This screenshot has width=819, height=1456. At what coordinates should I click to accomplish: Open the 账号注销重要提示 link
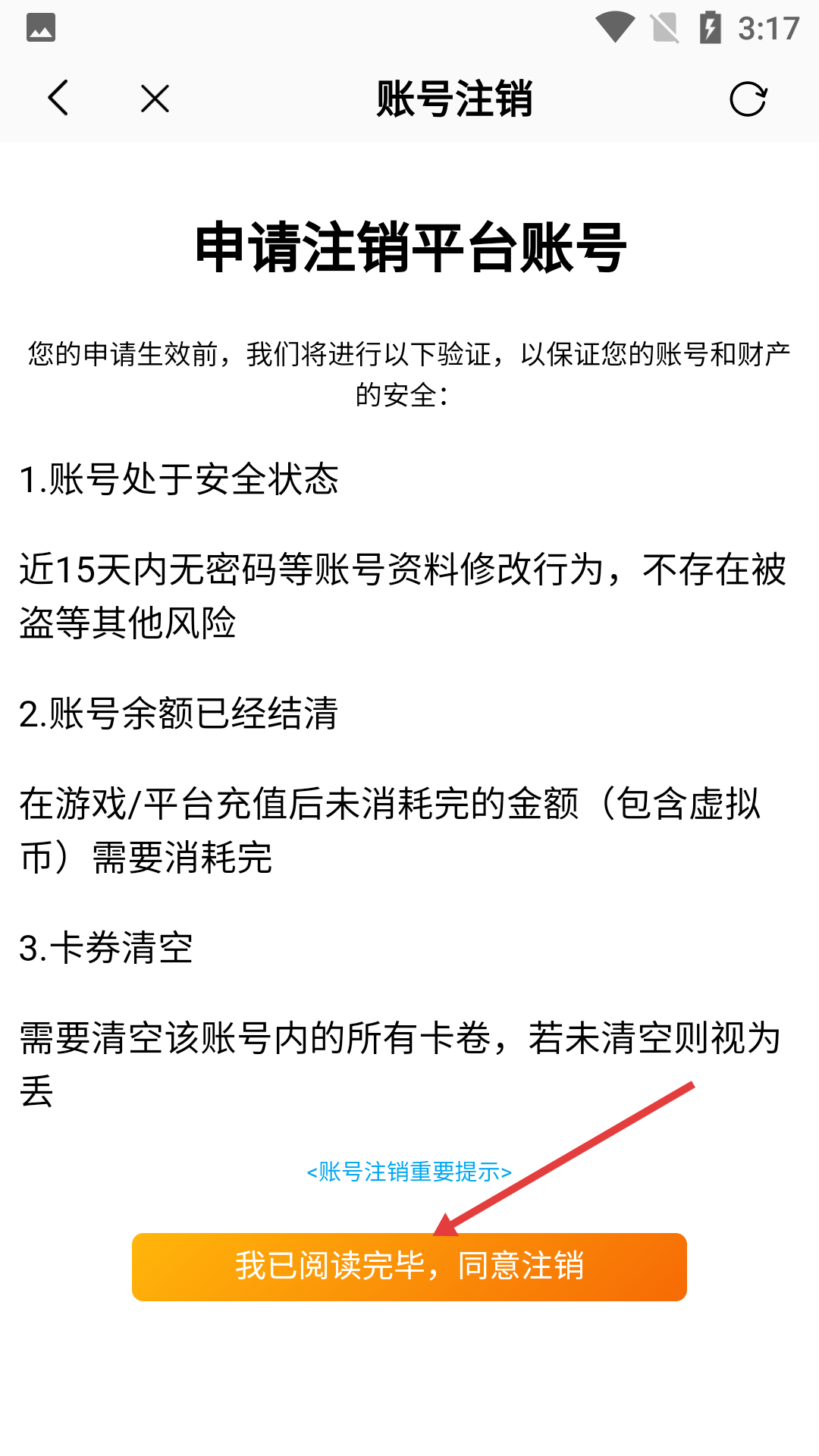click(x=409, y=1172)
